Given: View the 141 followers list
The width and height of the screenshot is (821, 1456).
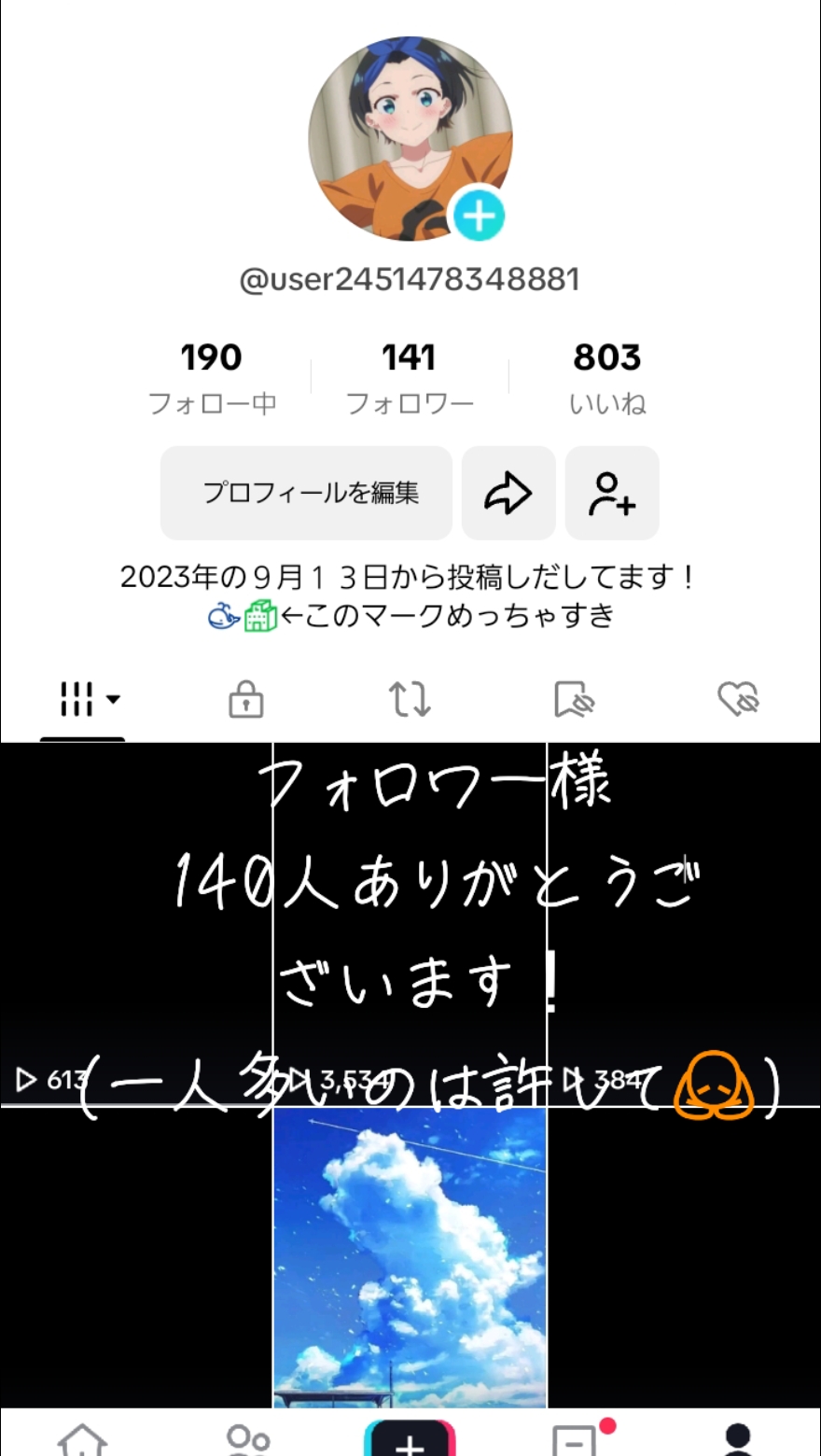Looking at the screenshot, I should coord(410,376).
